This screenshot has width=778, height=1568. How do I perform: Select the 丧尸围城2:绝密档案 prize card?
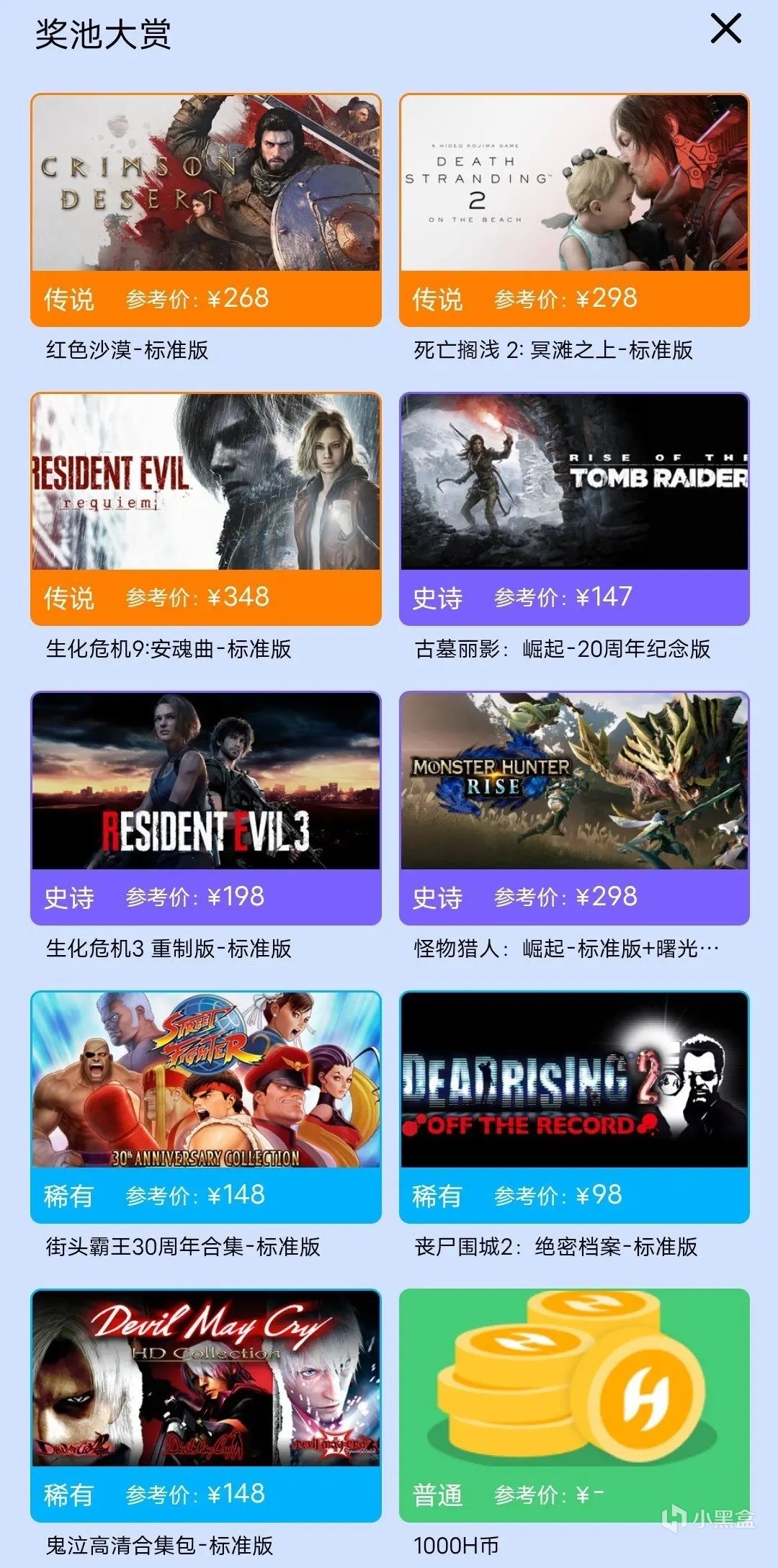[x=574, y=1107]
